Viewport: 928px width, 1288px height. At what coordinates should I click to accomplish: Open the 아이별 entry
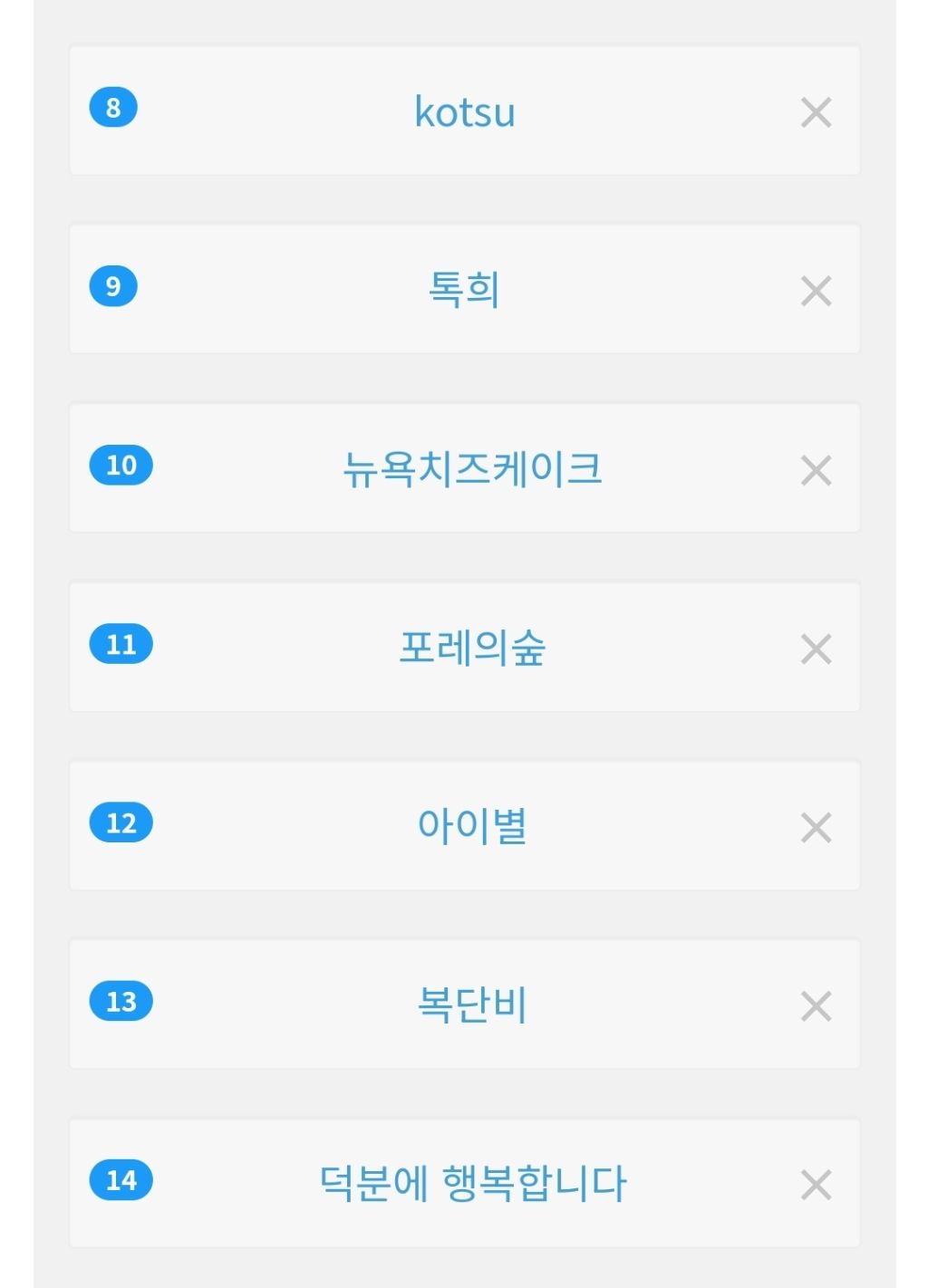[x=471, y=826]
